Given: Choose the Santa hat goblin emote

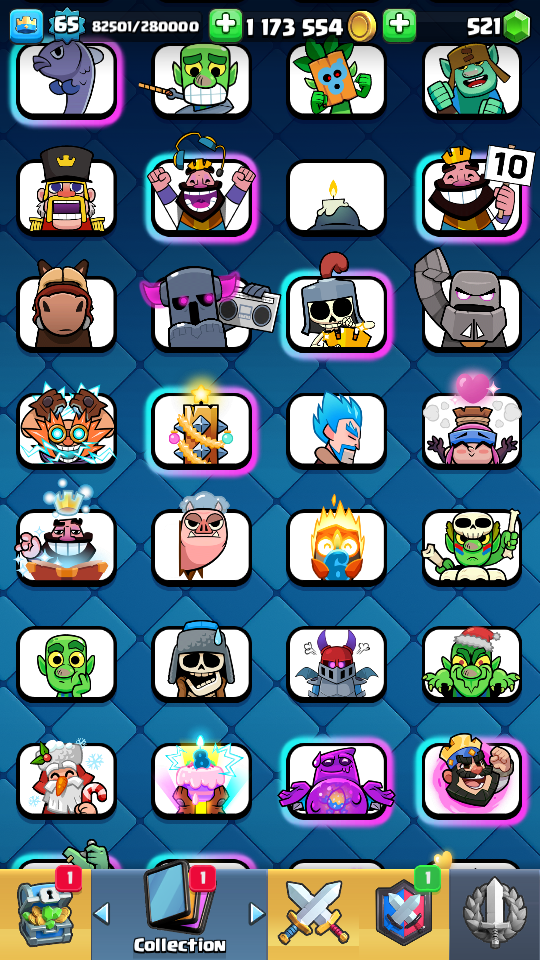Looking at the screenshot, I should pyautogui.click(x=471, y=664).
